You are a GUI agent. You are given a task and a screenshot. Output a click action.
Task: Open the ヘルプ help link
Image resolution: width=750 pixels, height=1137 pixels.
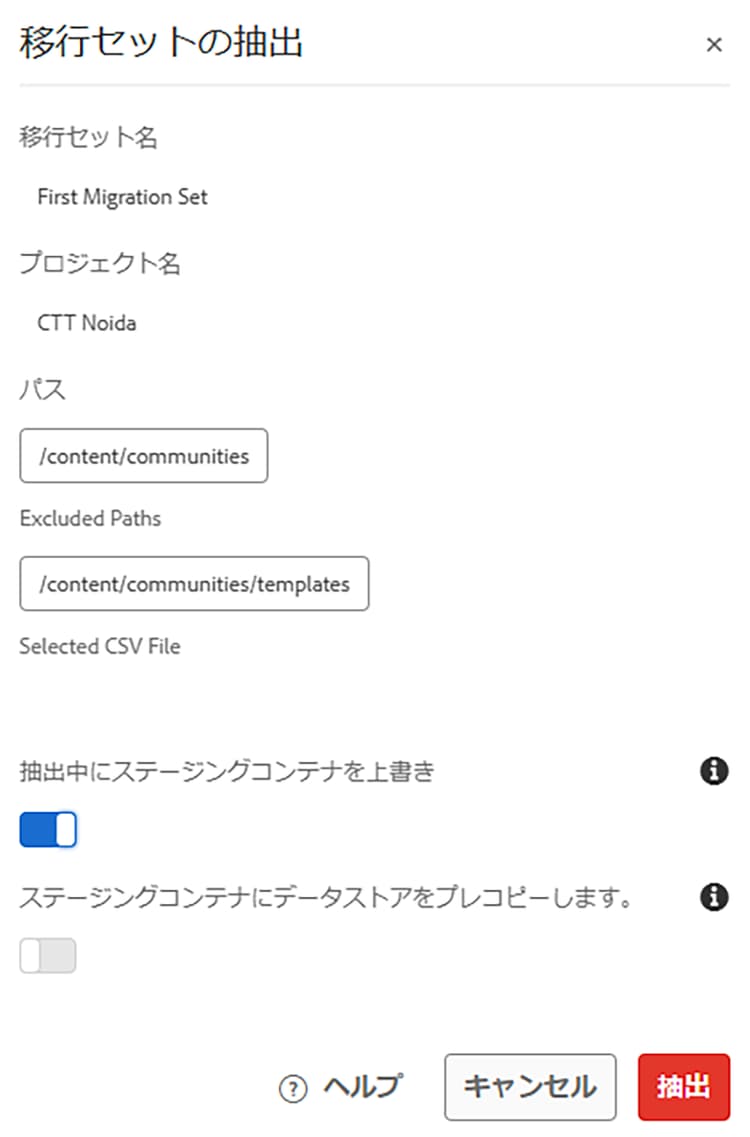pos(341,1087)
